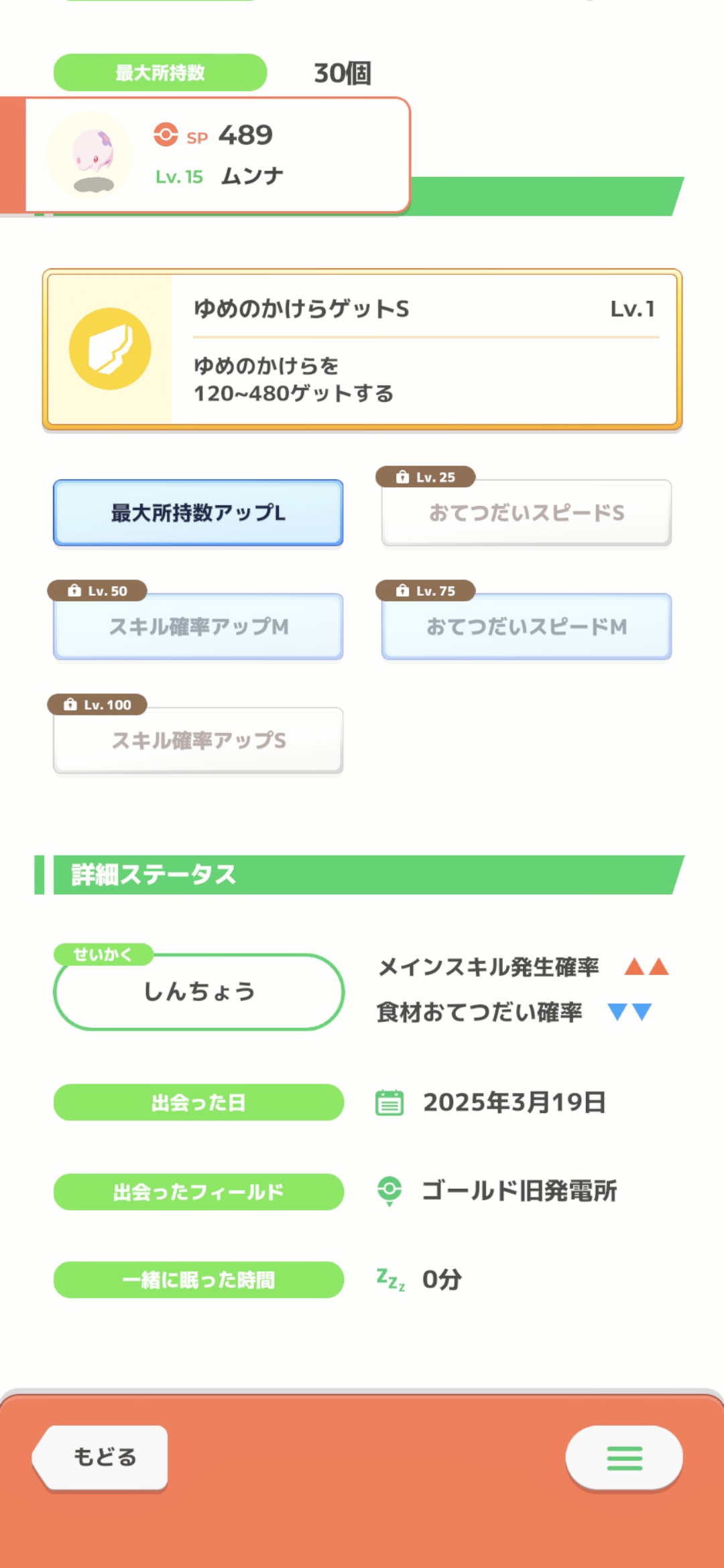View the locked おてつだいスピードM sub skill
This screenshot has width=724, height=1568.
click(x=526, y=627)
